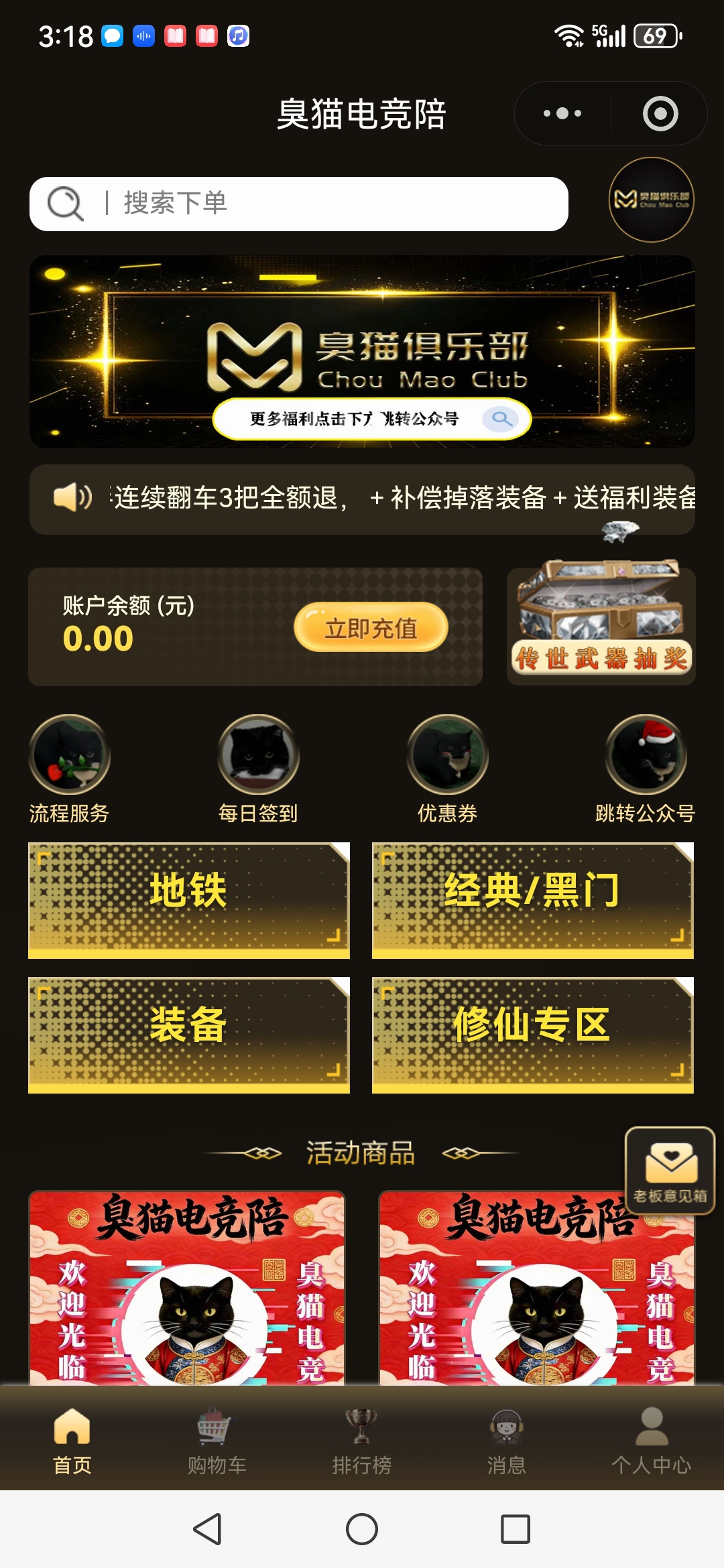
Task: Tap the 流程服务 service icon
Action: coord(69,756)
